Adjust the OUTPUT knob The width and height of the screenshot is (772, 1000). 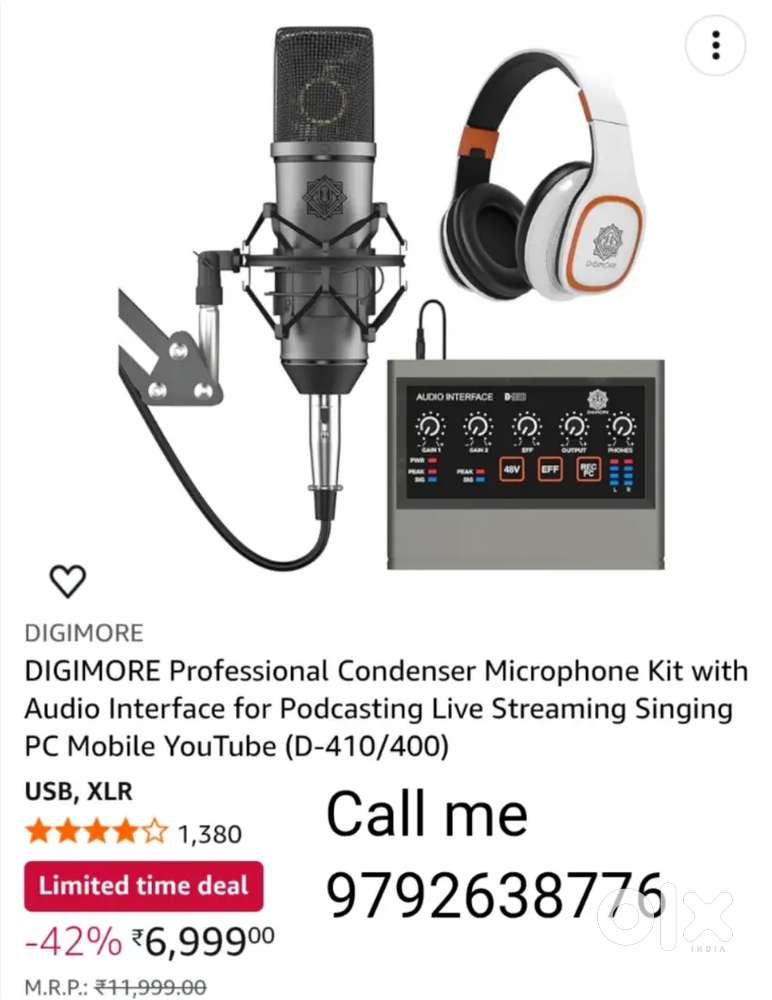coord(574,426)
